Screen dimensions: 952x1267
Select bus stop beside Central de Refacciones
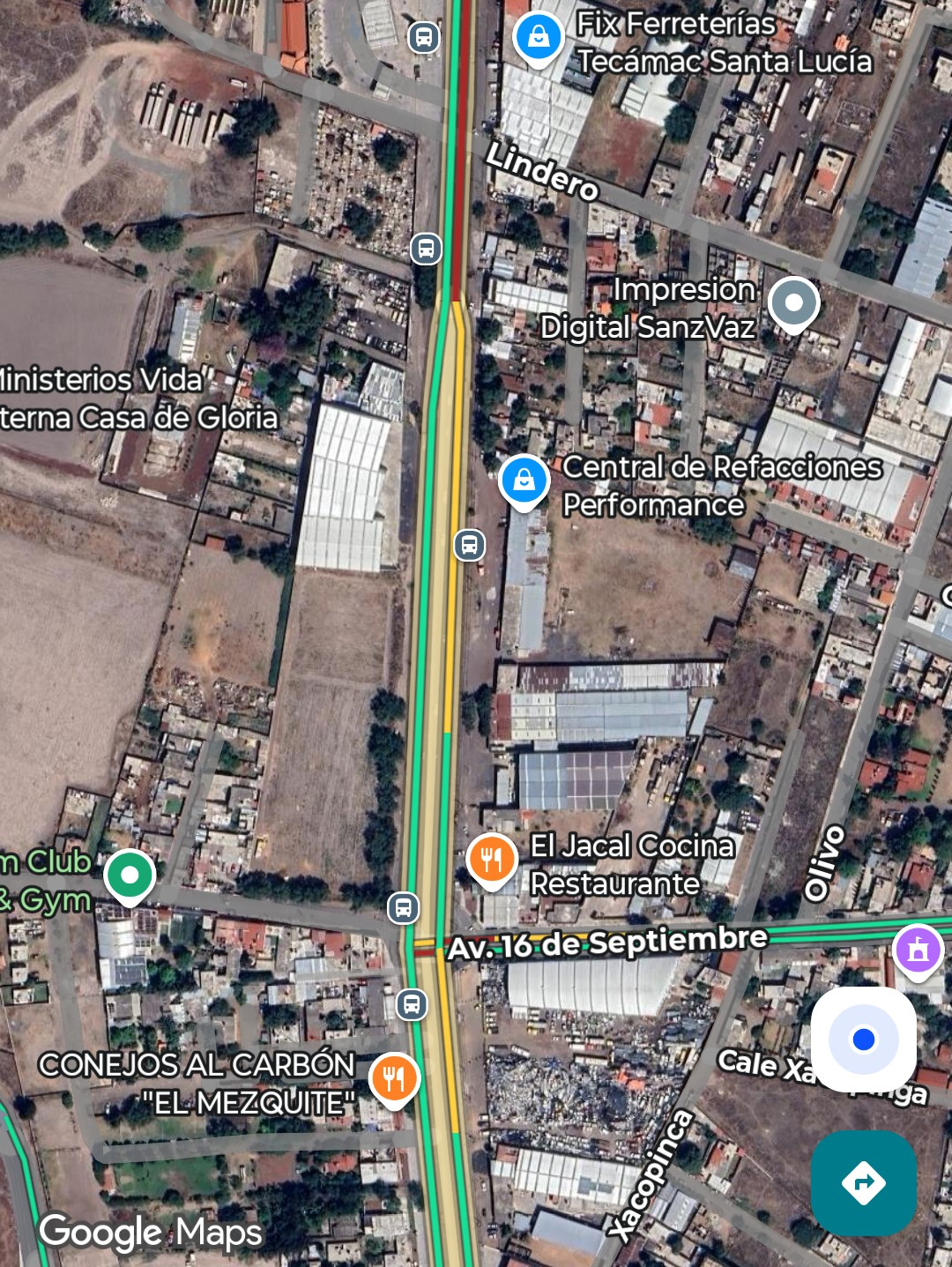[x=469, y=545]
